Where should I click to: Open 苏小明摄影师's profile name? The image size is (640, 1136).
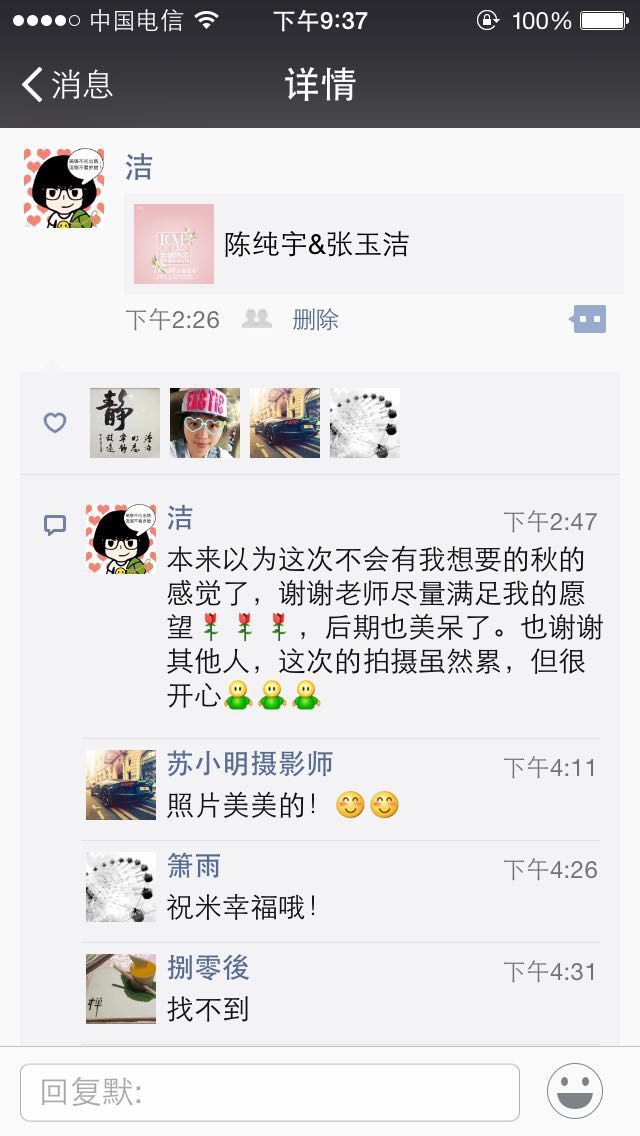250,764
